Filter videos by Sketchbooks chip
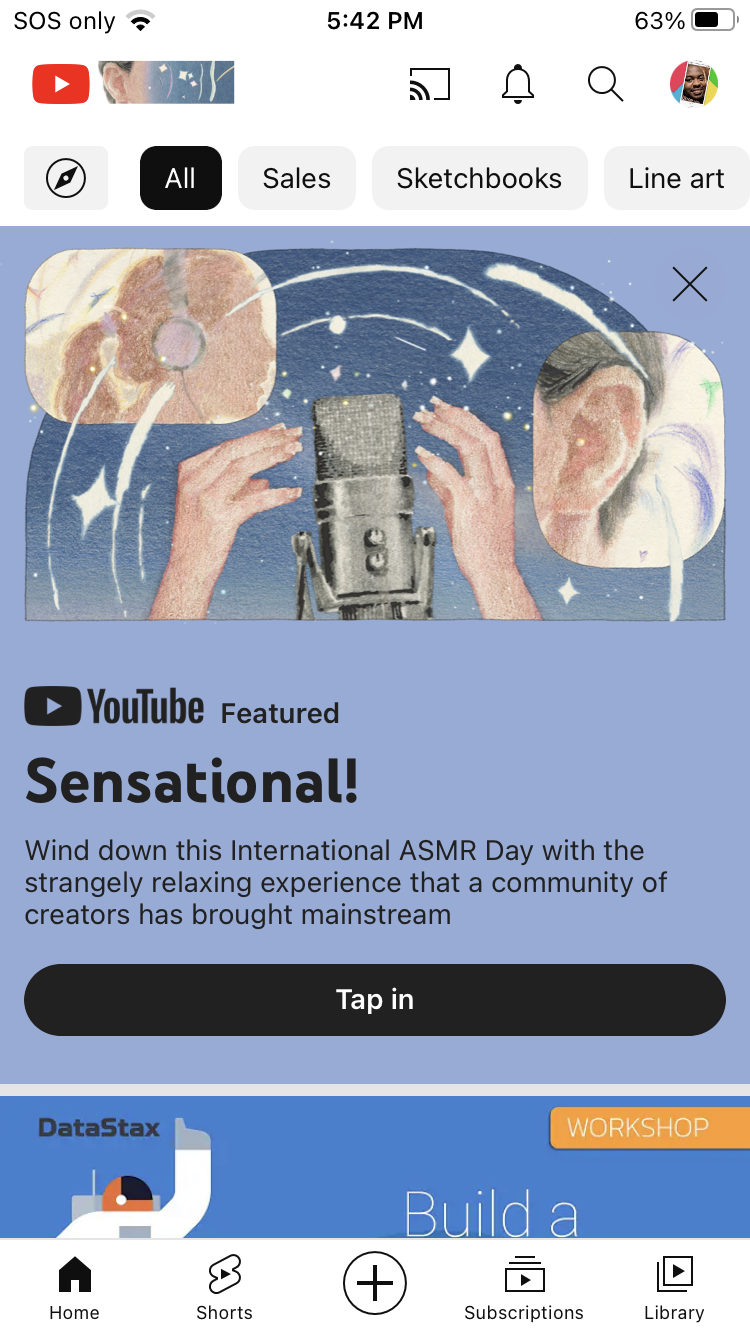 [479, 179]
